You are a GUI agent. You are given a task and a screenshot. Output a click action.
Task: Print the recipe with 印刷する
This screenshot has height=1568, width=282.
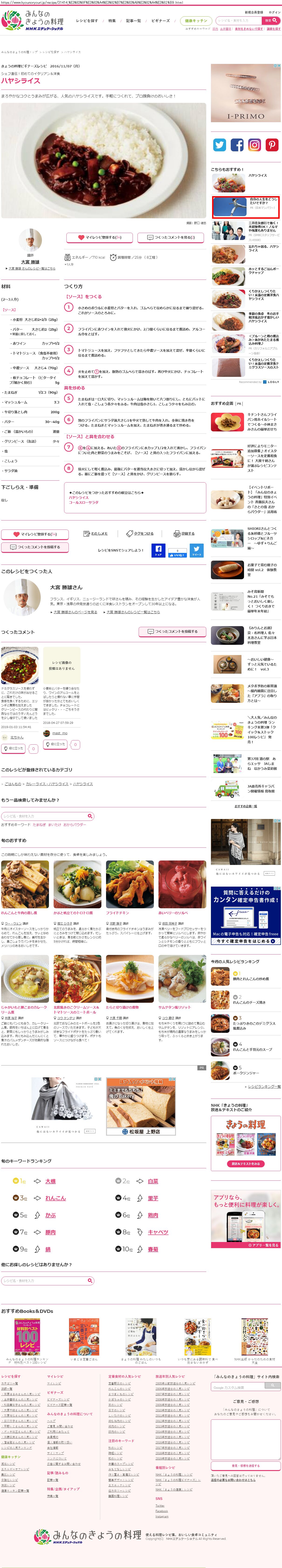(x=184, y=534)
